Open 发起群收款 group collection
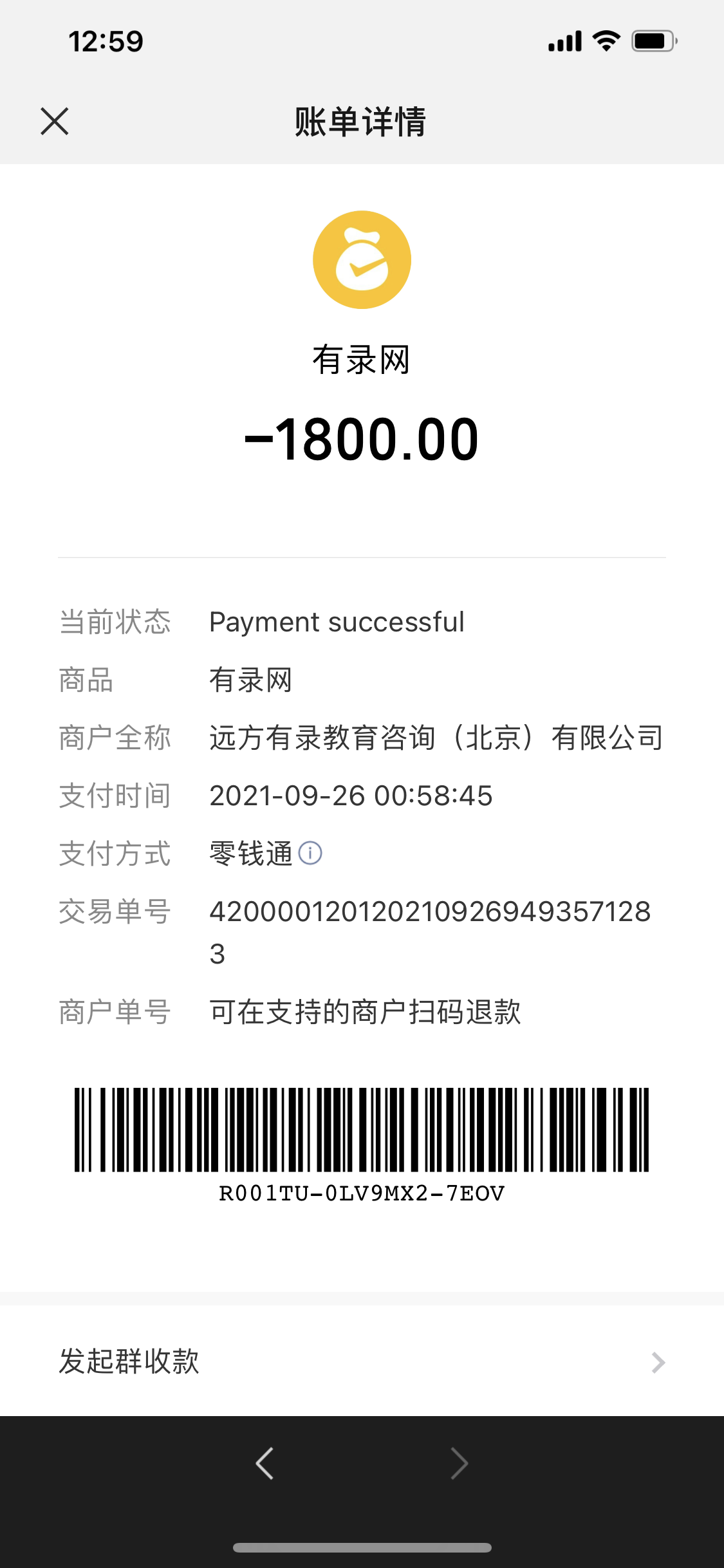 (x=362, y=1361)
